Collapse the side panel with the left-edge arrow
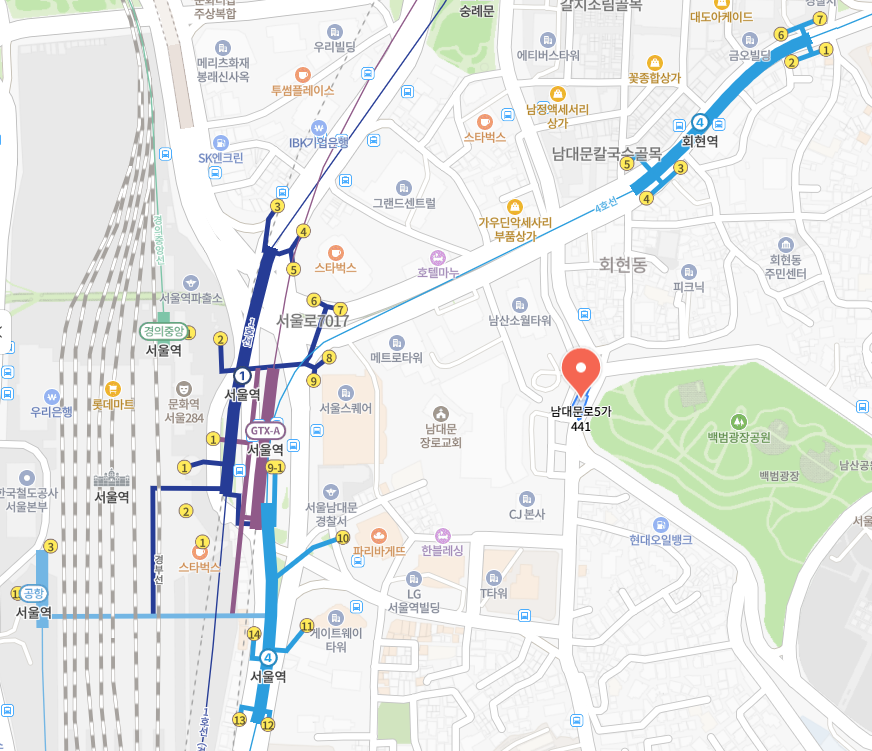The height and width of the screenshot is (751, 872). pos(3,331)
